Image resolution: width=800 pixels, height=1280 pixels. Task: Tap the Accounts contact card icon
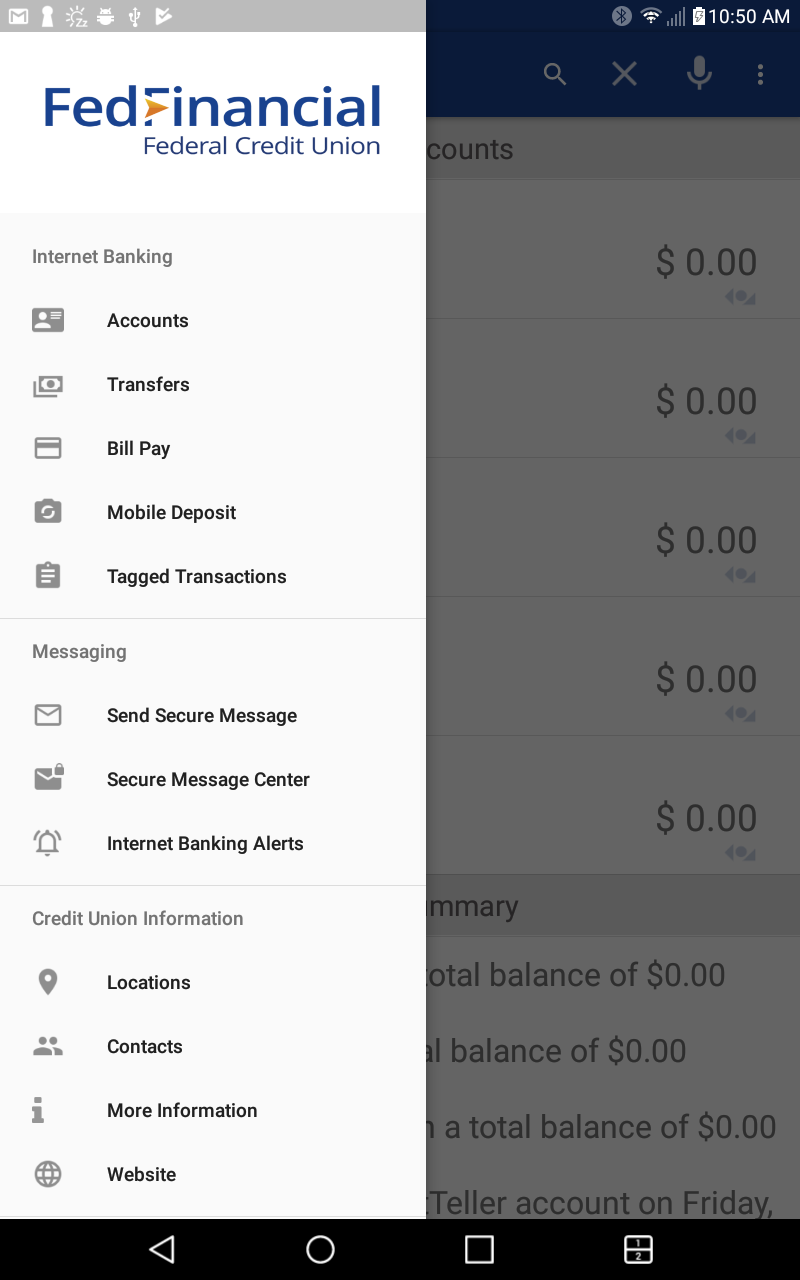coord(48,320)
